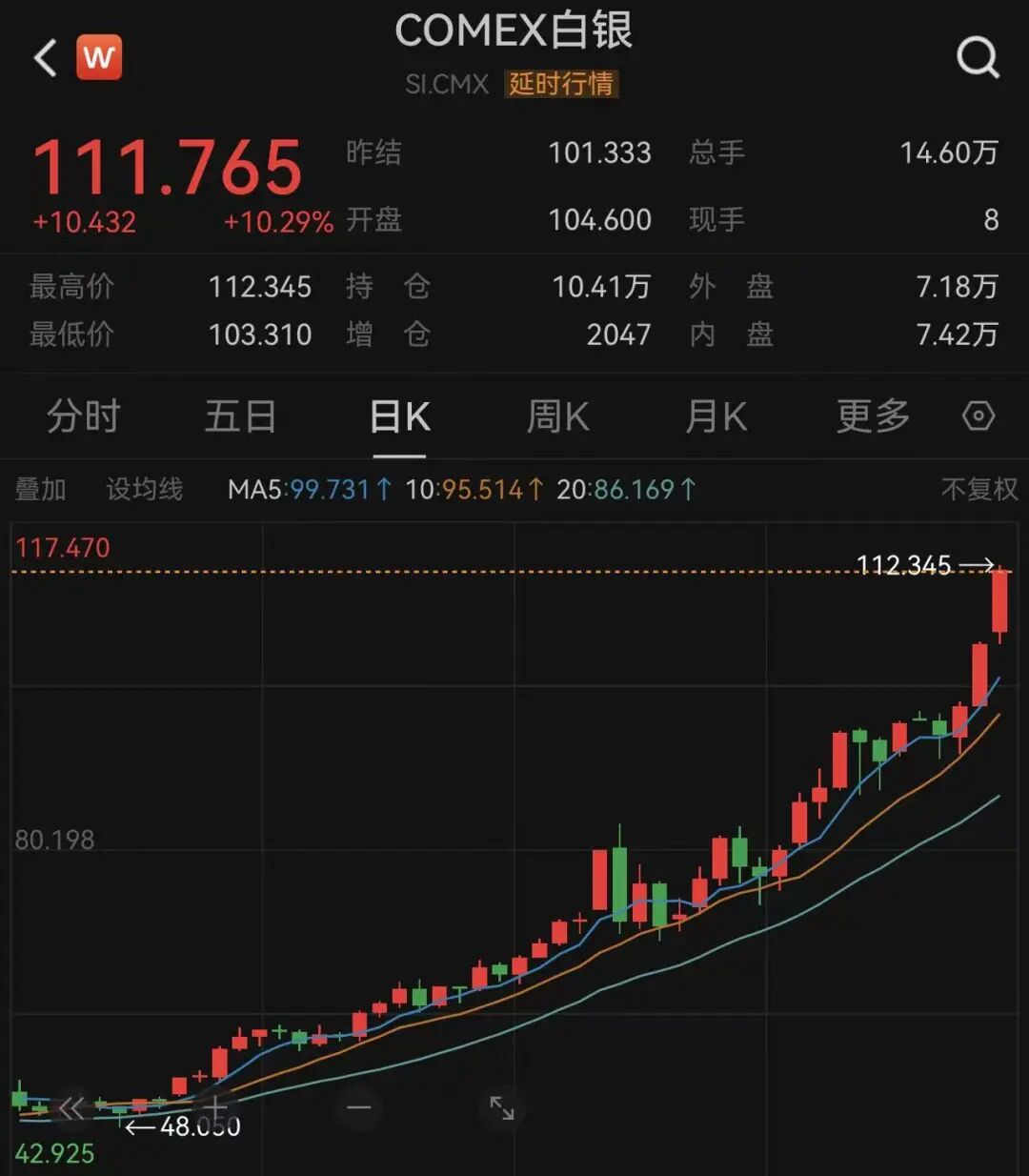Expand the chart to fullscreen with the arrows icon
Image resolution: width=1029 pixels, height=1176 pixels.
click(502, 1108)
